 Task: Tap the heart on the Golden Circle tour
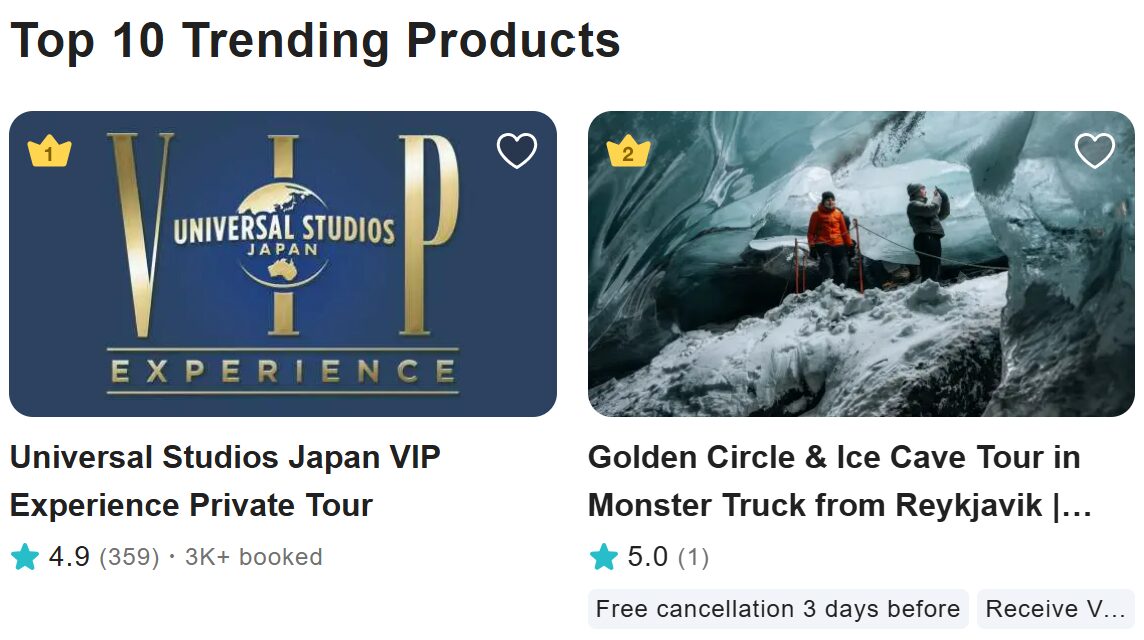[x=1094, y=151]
